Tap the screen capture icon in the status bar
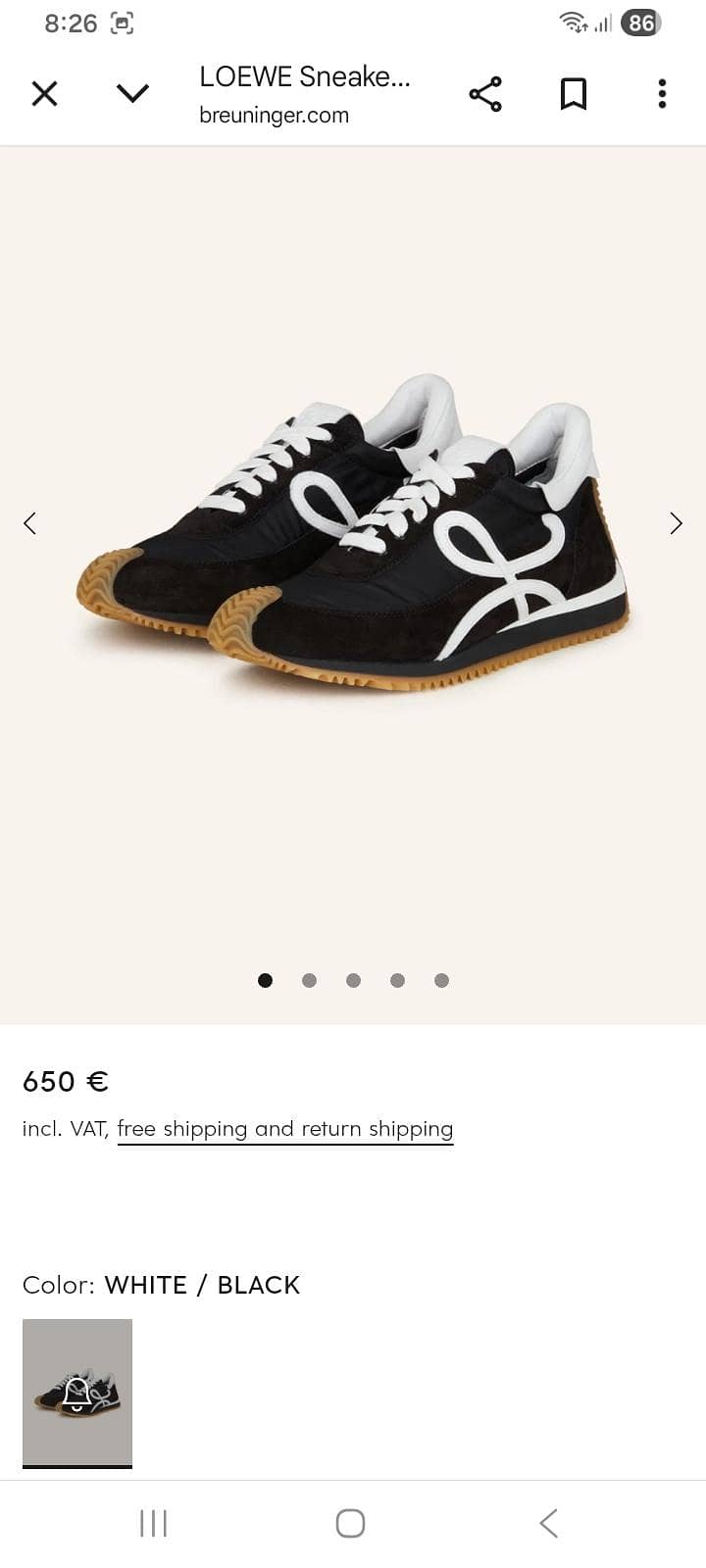 pyautogui.click(x=123, y=22)
